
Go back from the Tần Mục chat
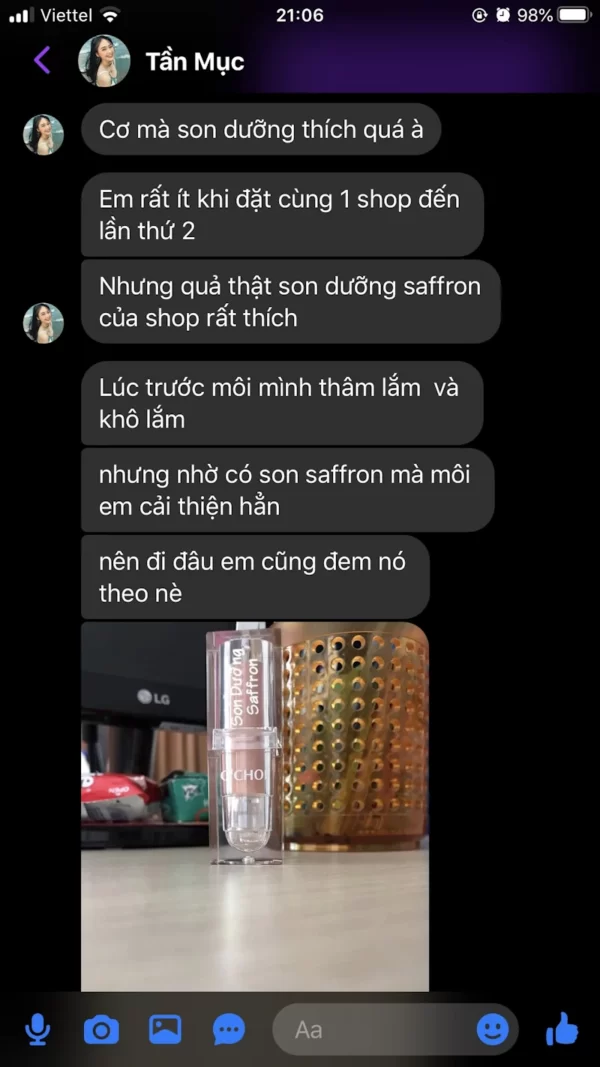coord(42,61)
